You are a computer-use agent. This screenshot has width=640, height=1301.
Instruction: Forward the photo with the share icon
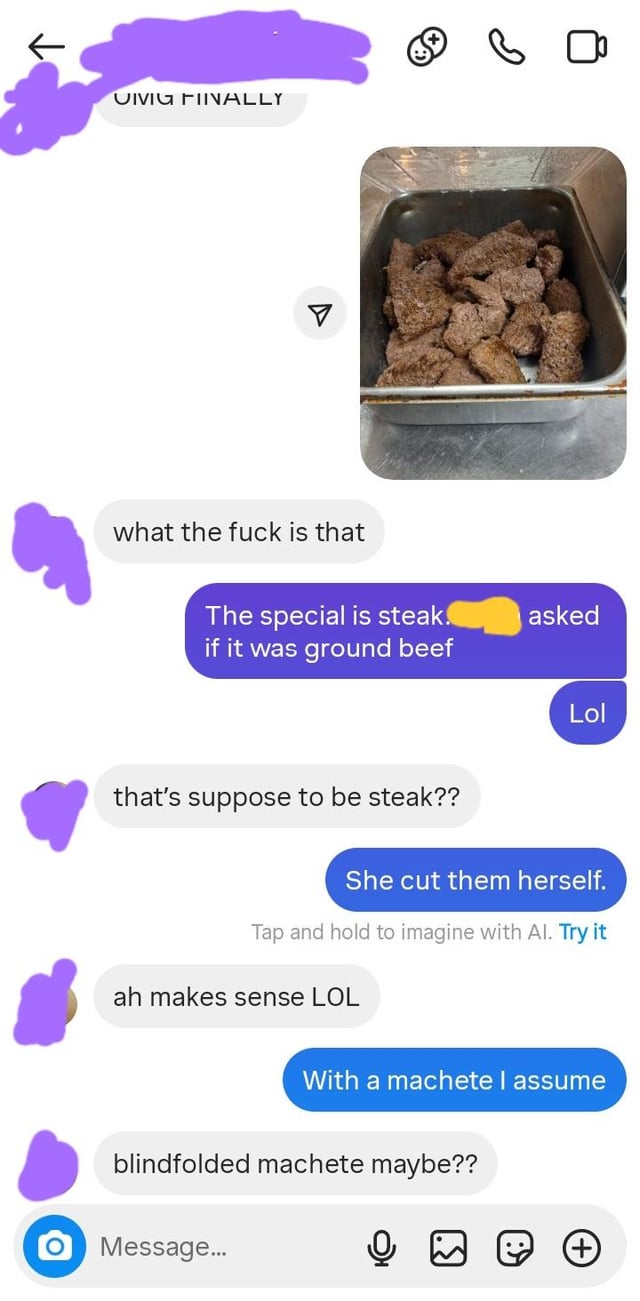coord(319,314)
